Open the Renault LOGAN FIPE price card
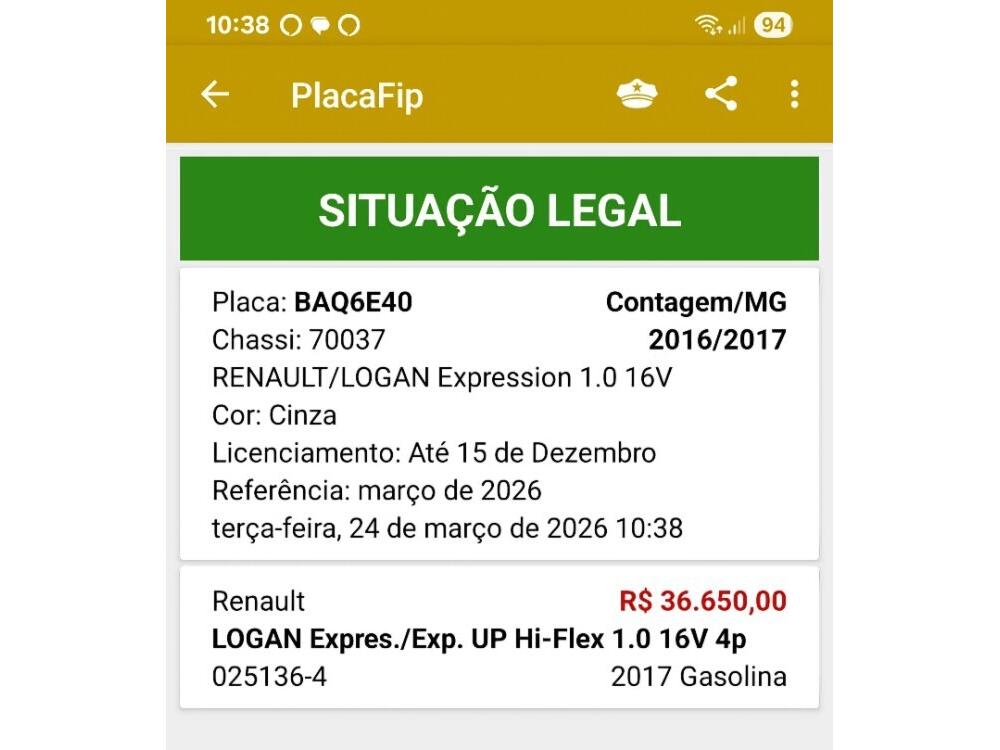Viewport: 1000px width, 750px height. pos(499,639)
